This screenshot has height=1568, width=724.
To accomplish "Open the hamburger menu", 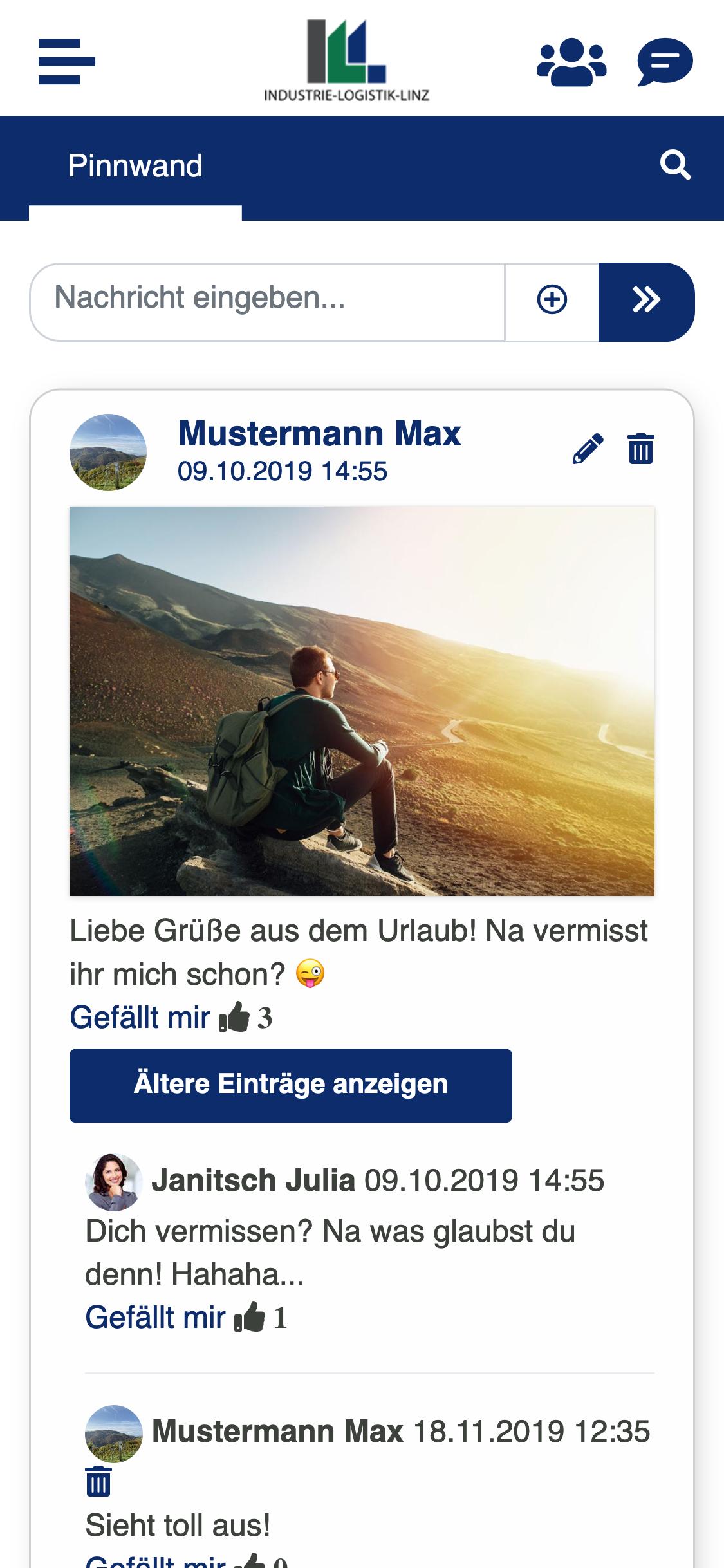I will (x=66, y=62).
